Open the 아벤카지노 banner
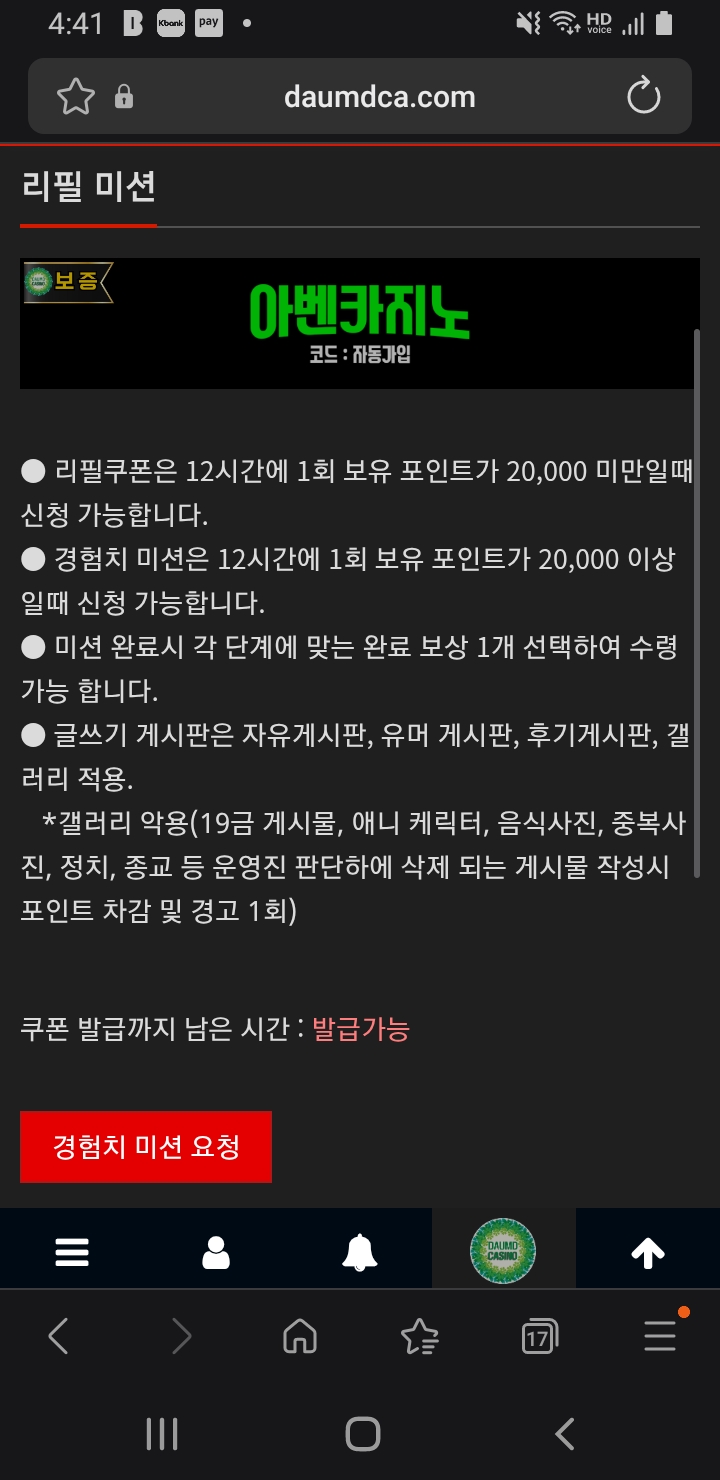 point(360,323)
